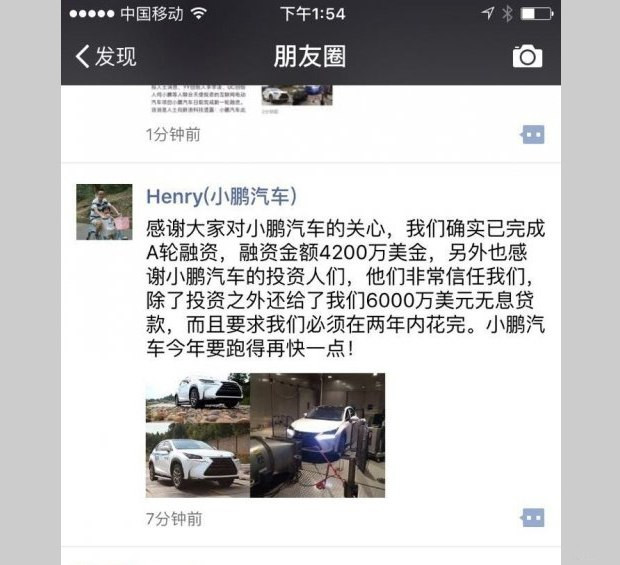Open the car photo in 1分钟前 post
Image resolution: width=620 pixels, height=565 pixels.
click(297, 94)
